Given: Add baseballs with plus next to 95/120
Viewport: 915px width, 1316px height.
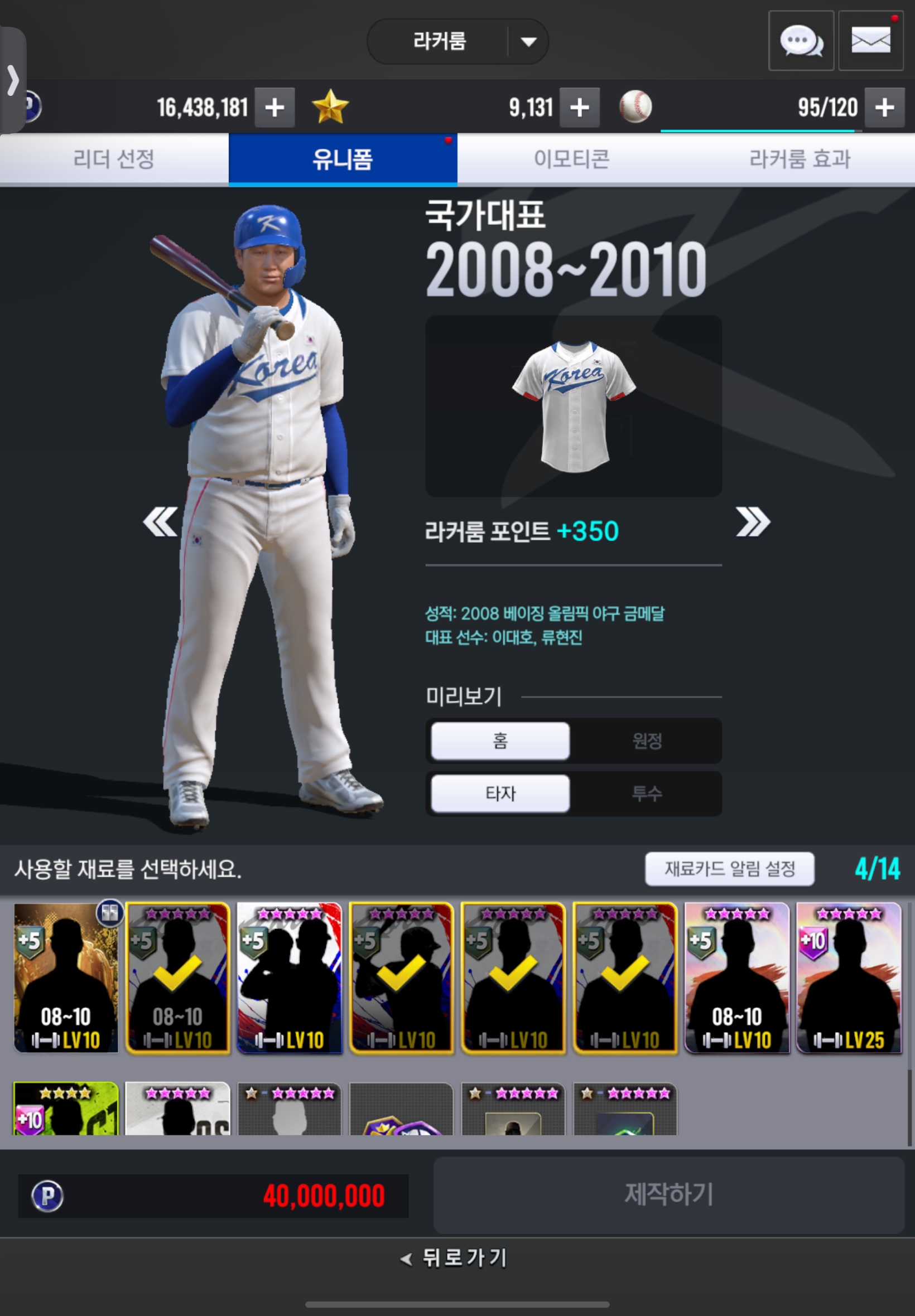Looking at the screenshot, I should pyautogui.click(x=883, y=108).
